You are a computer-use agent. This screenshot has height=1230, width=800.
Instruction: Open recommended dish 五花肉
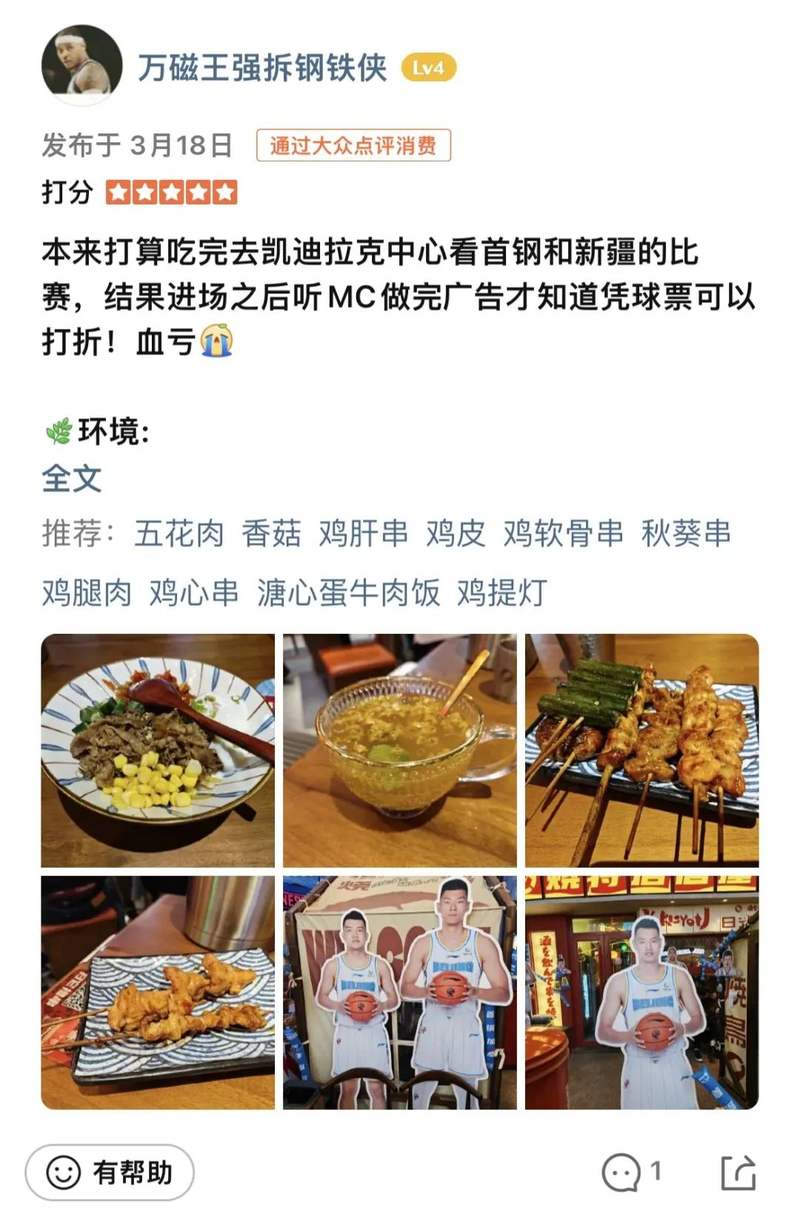tap(179, 534)
